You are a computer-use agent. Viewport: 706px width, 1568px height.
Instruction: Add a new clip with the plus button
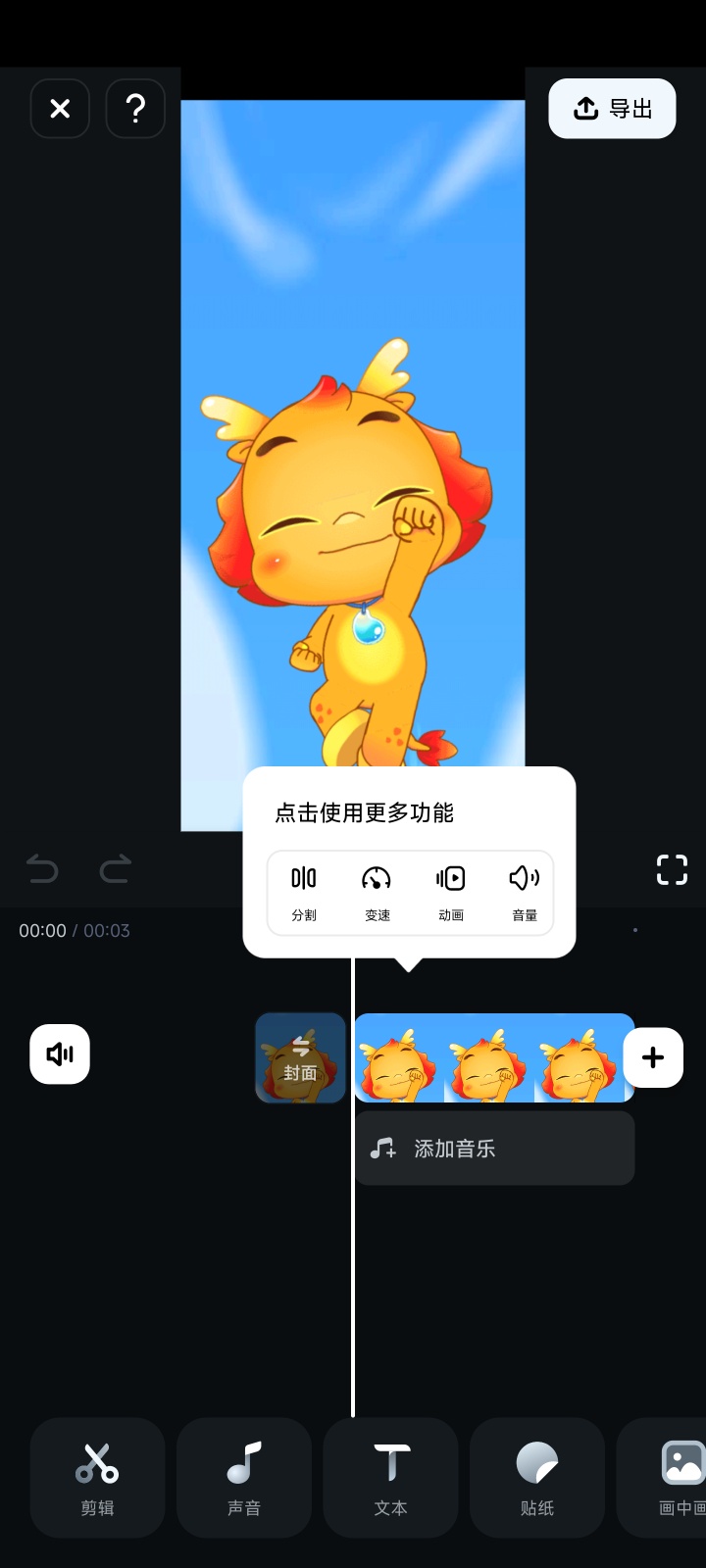click(x=653, y=1057)
